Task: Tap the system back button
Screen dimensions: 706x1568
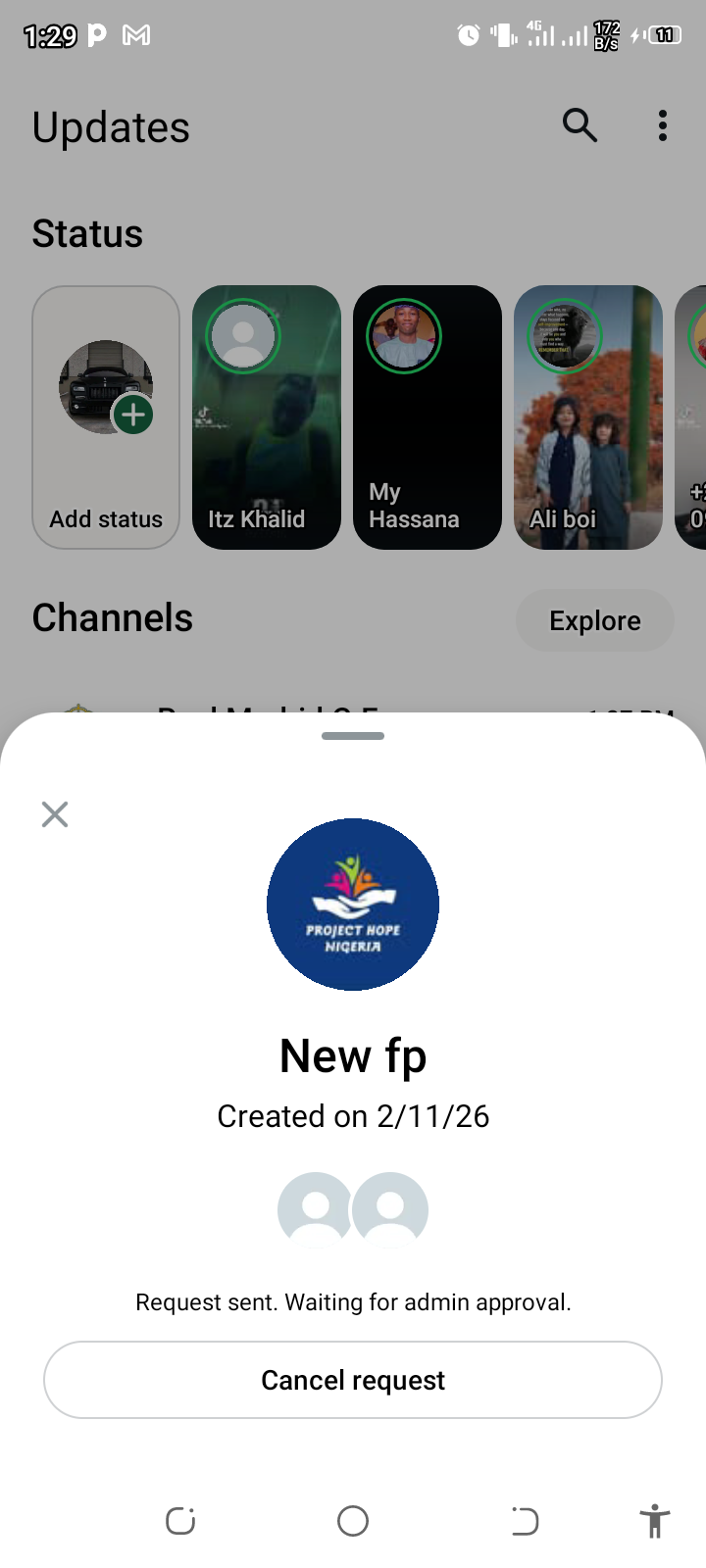Action: [x=525, y=1521]
